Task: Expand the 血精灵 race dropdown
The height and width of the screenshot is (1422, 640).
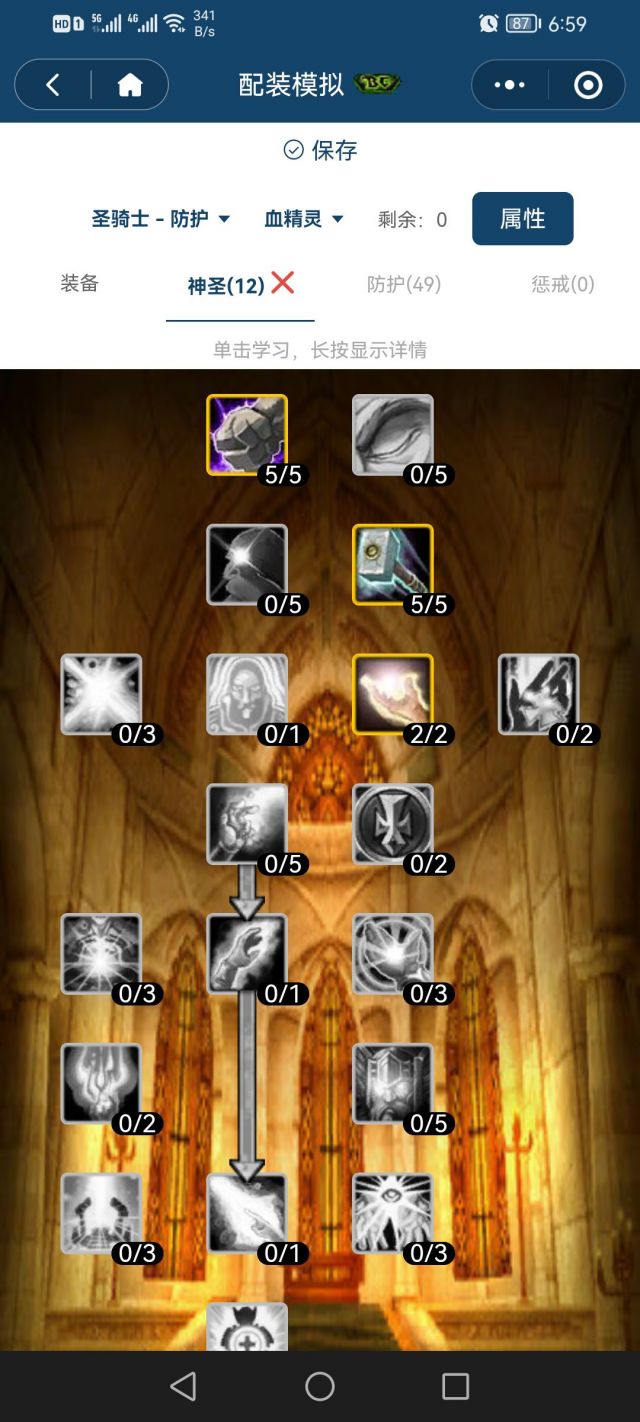Action: tap(304, 219)
